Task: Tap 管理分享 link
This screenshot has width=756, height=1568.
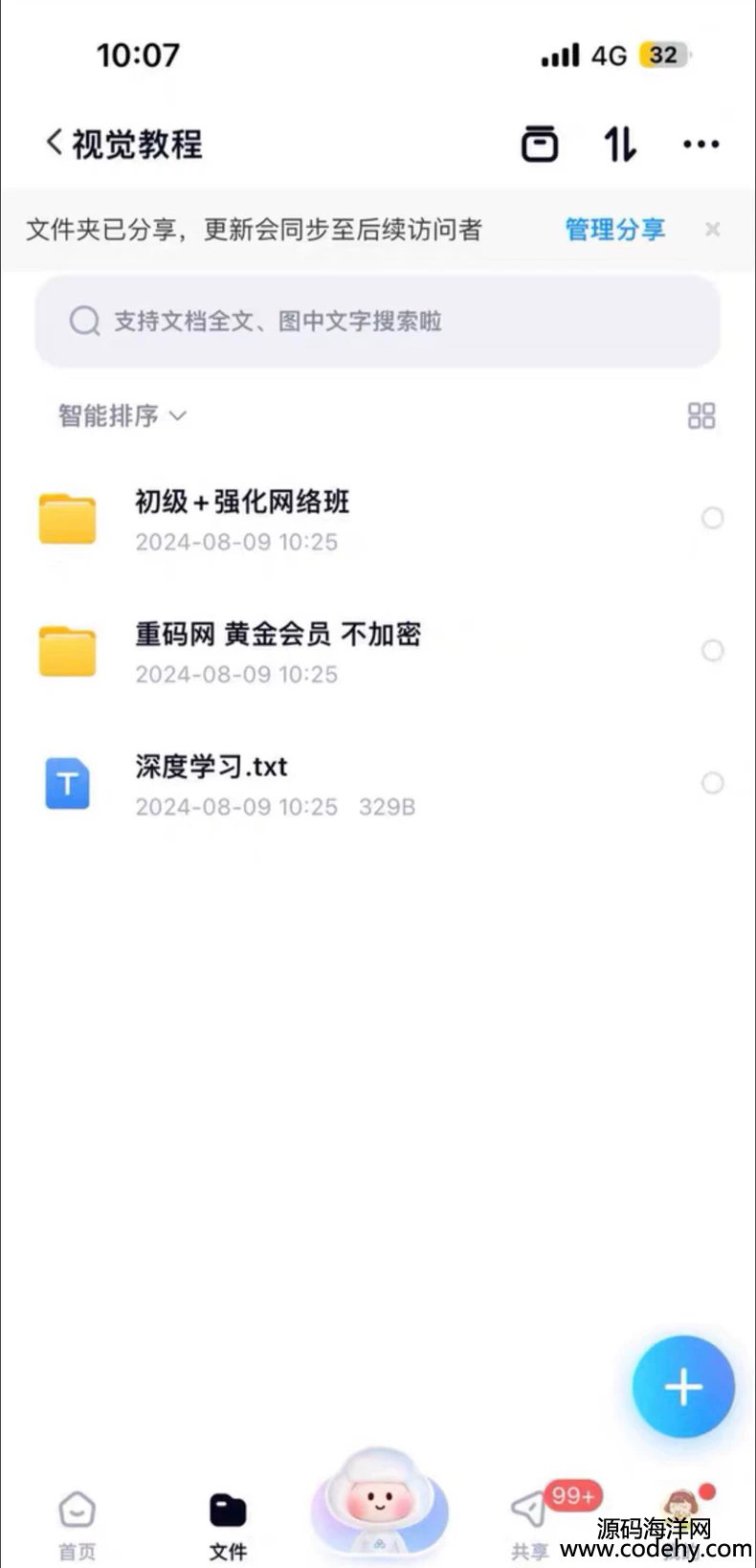Action: (x=614, y=230)
